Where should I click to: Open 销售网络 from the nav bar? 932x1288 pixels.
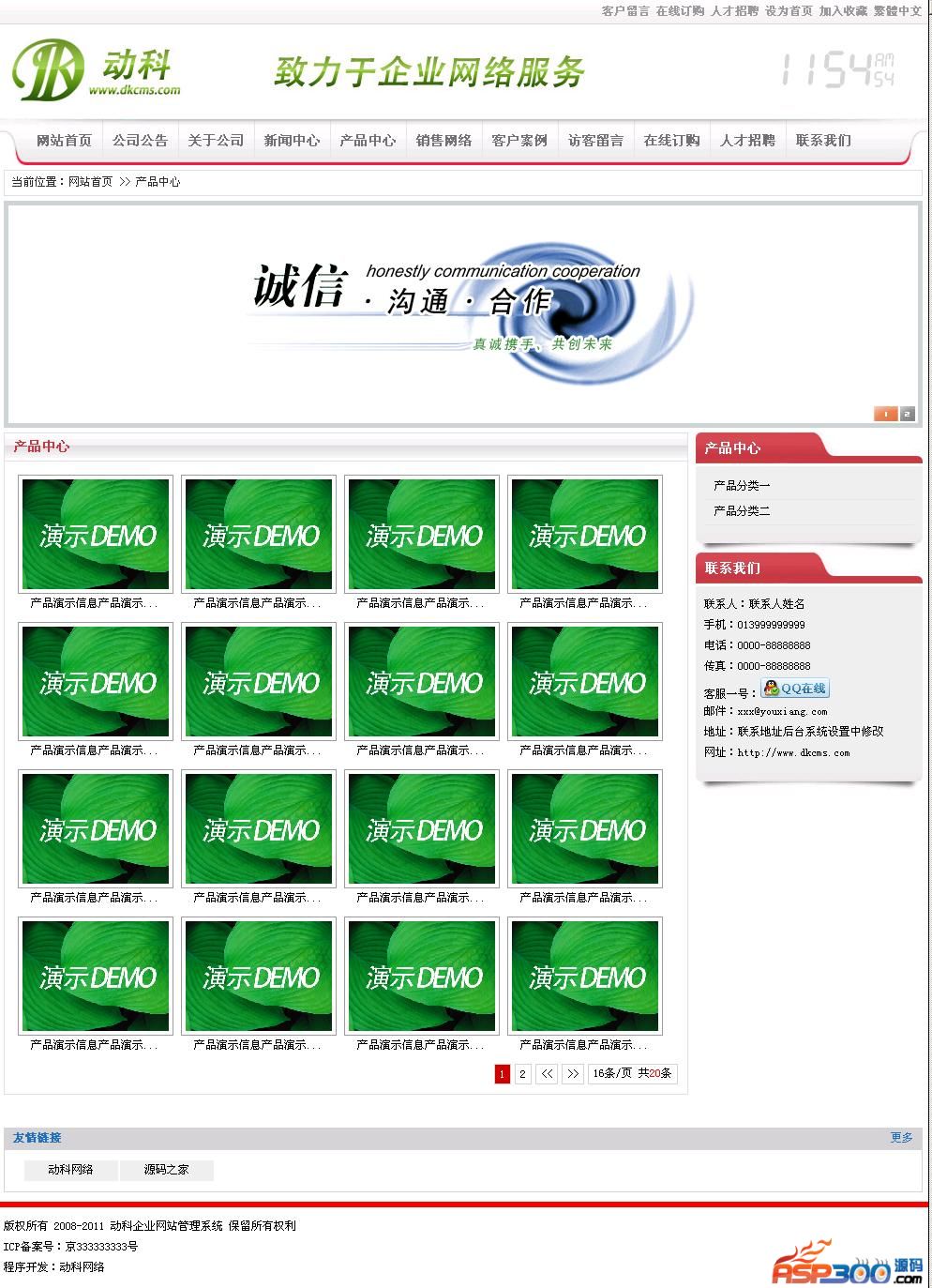click(x=443, y=141)
